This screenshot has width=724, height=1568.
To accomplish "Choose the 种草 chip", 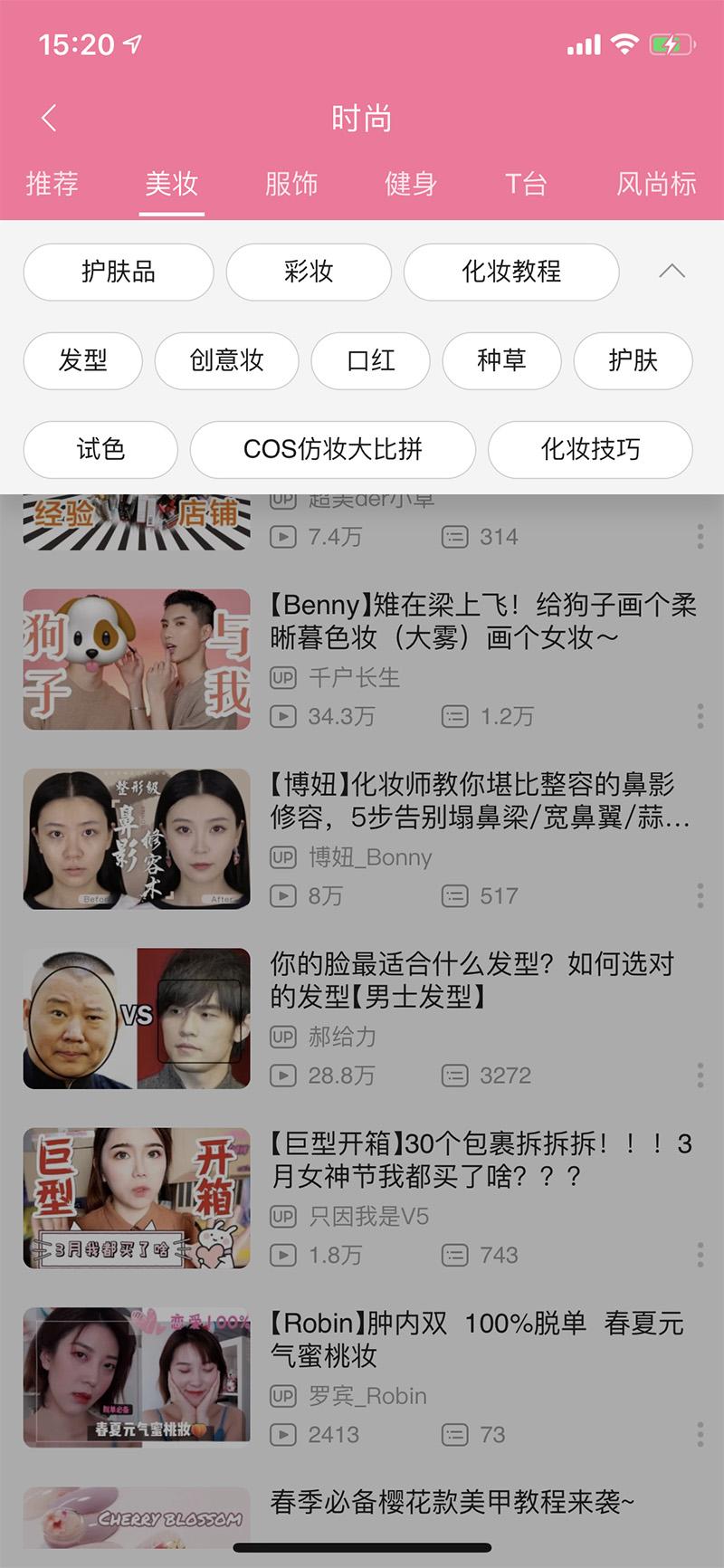I will 501,360.
